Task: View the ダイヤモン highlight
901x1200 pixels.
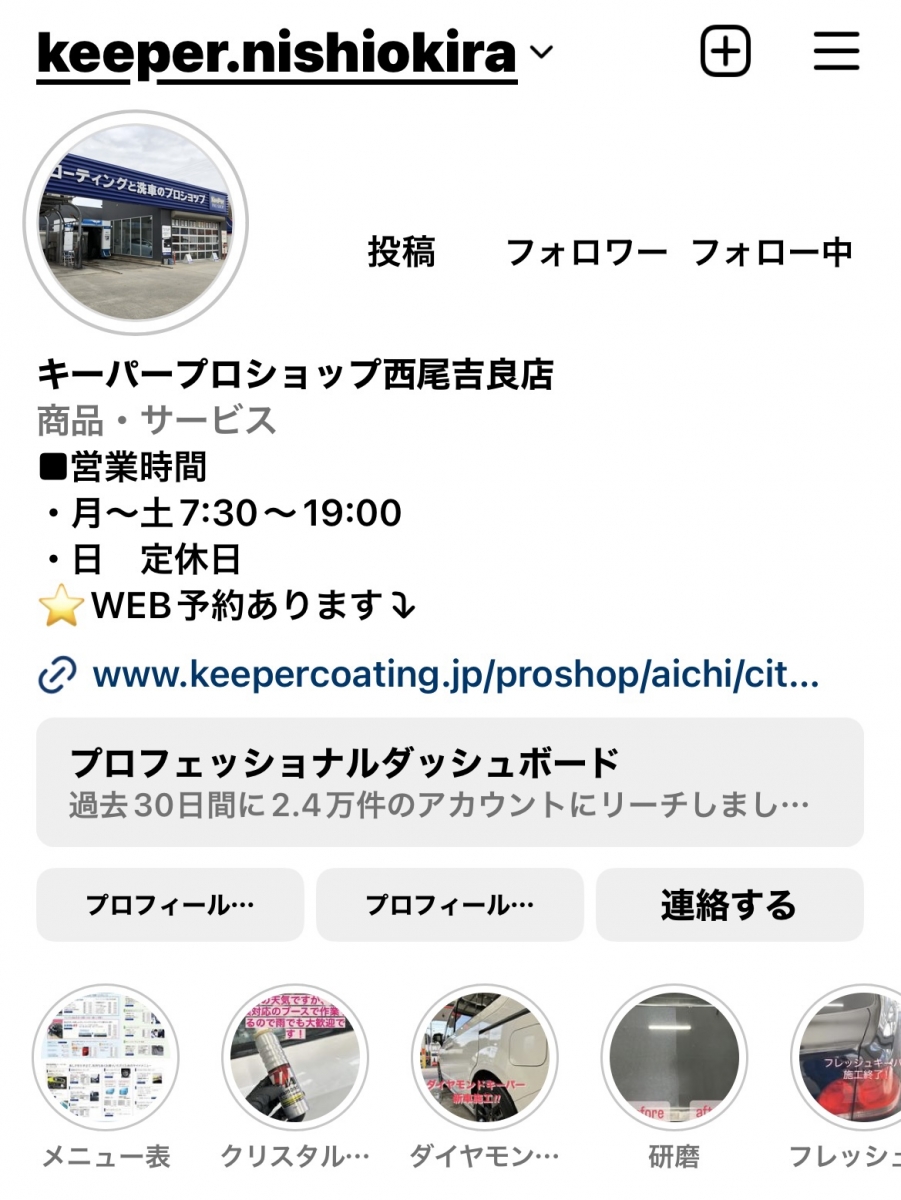Action: pyautogui.click(x=485, y=1058)
